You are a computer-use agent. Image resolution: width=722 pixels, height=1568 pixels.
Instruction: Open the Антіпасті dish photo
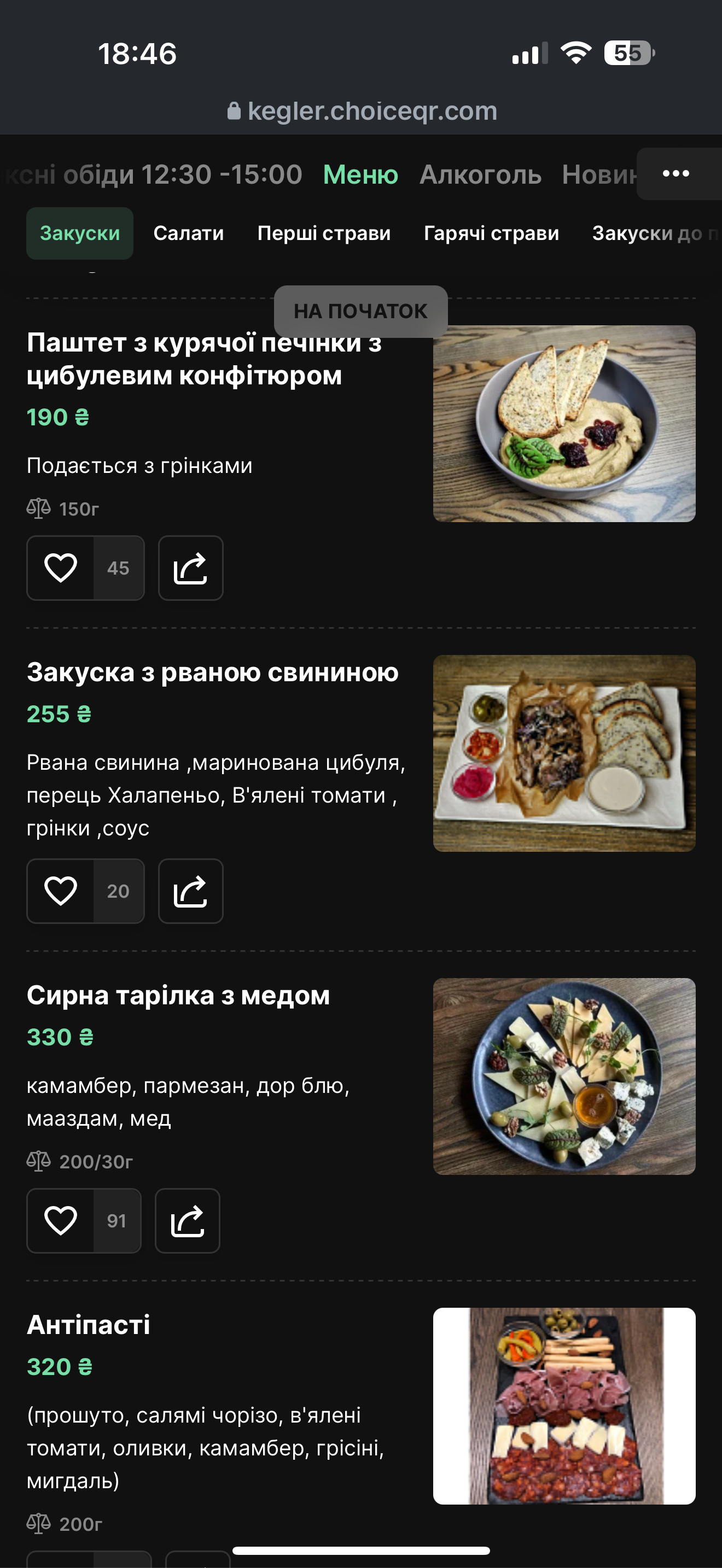pos(564,1406)
